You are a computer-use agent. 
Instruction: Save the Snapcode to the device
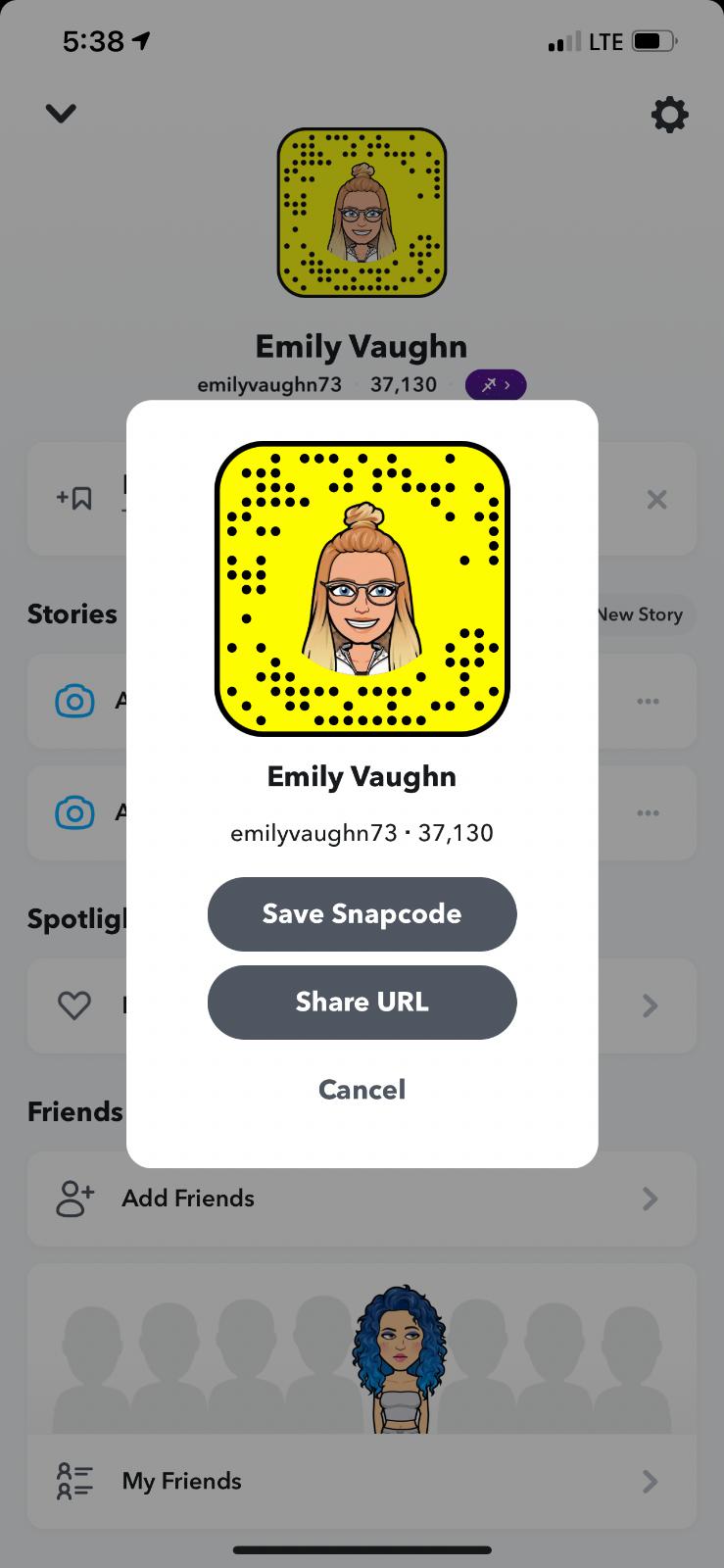362,913
